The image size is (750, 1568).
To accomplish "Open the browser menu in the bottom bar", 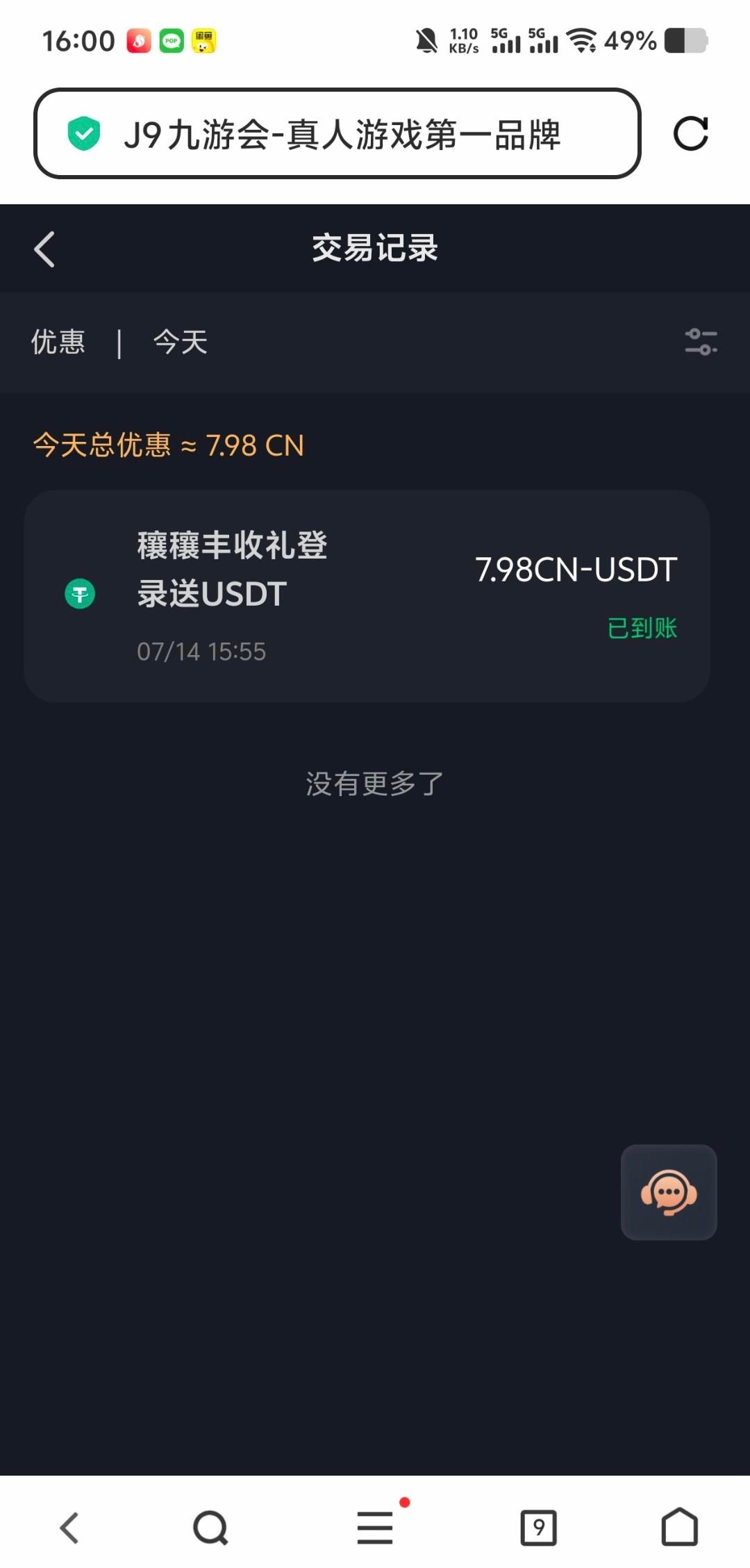I will (x=376, y=1528).
